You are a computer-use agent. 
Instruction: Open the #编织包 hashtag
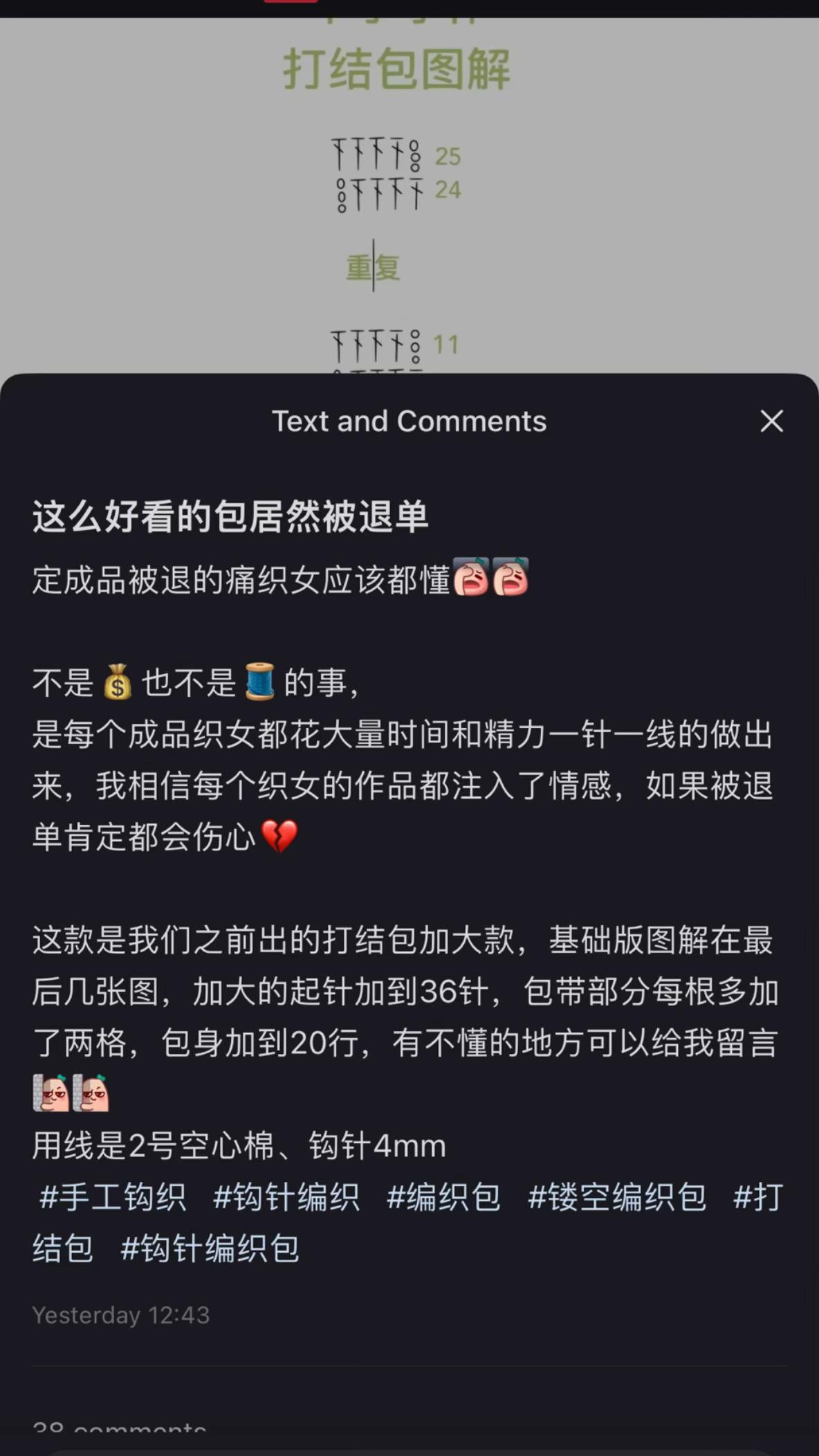(443, 1197)
